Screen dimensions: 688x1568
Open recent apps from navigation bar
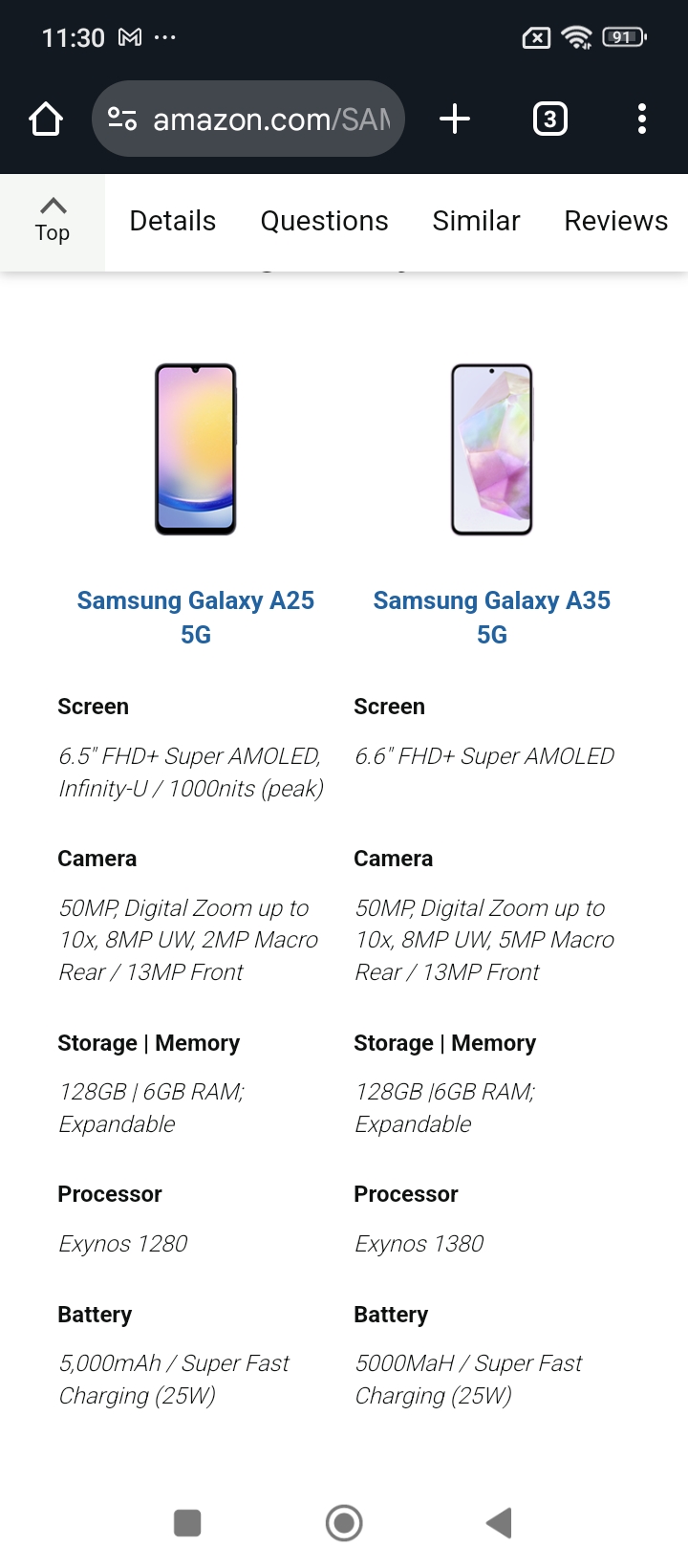click(187, 1522)
